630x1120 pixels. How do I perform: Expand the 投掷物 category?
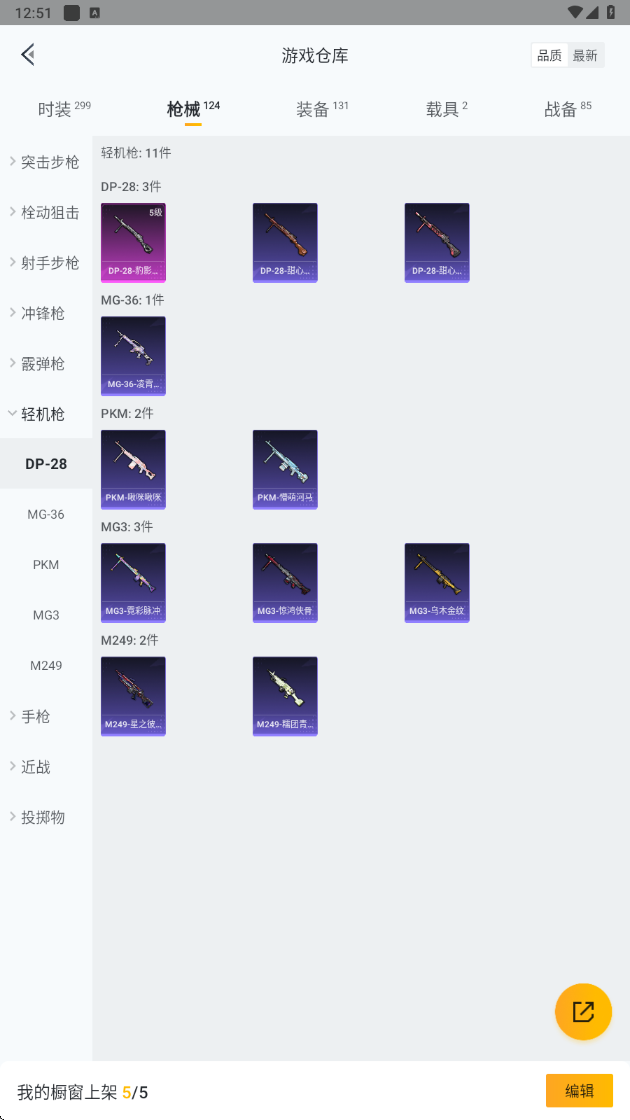point(46,817)
